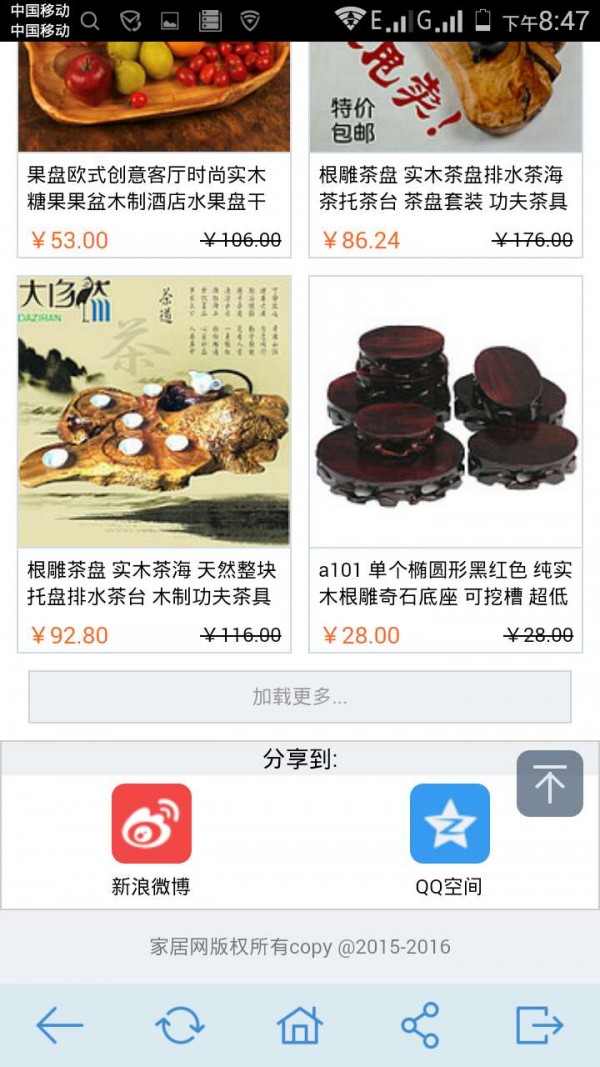Jump back to top of page
The height and width of the screenshot is (1067, 600).
(x=549, y=784)
